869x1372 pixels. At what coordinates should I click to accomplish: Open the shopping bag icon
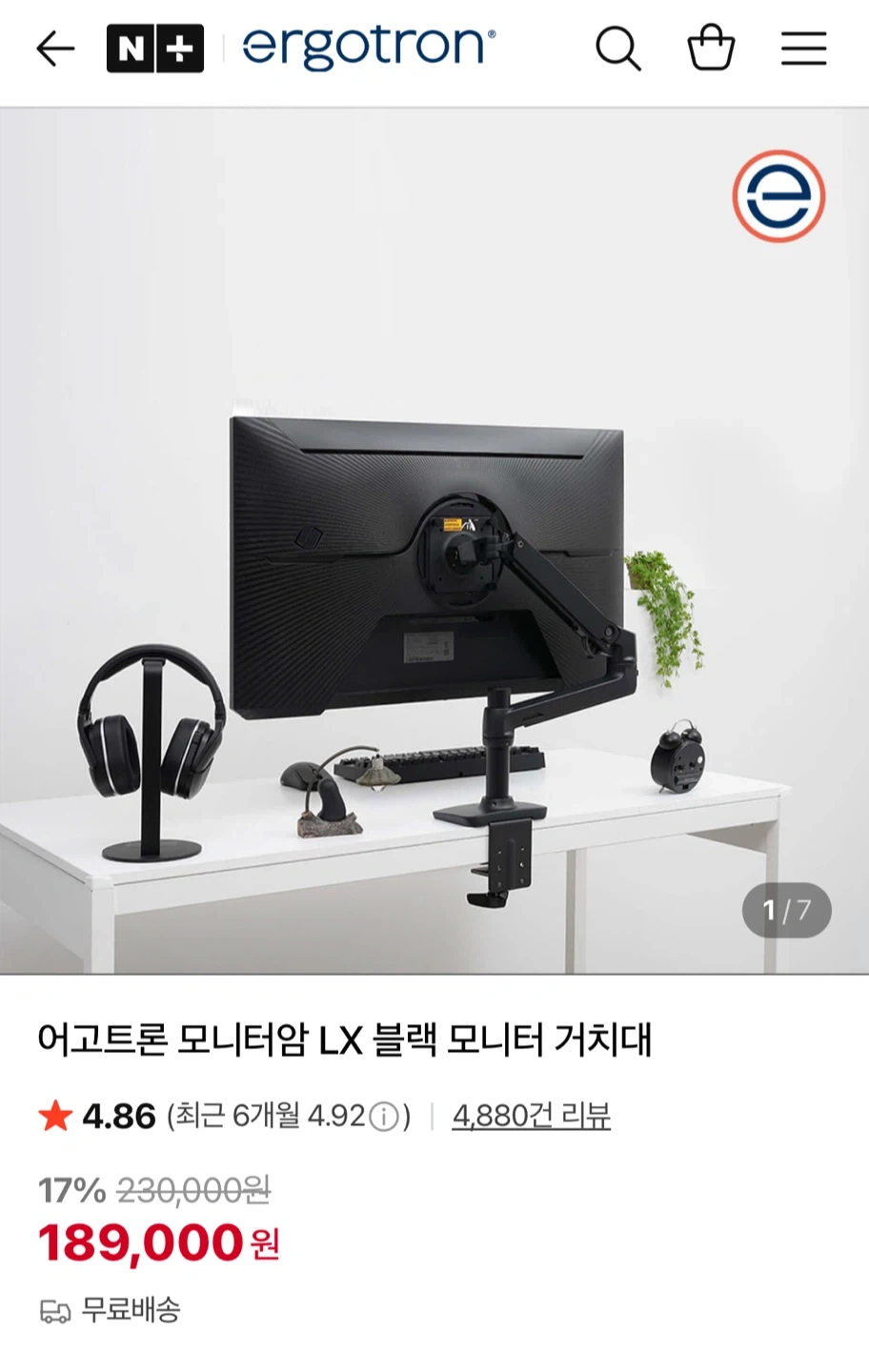[x=711, y=48]
